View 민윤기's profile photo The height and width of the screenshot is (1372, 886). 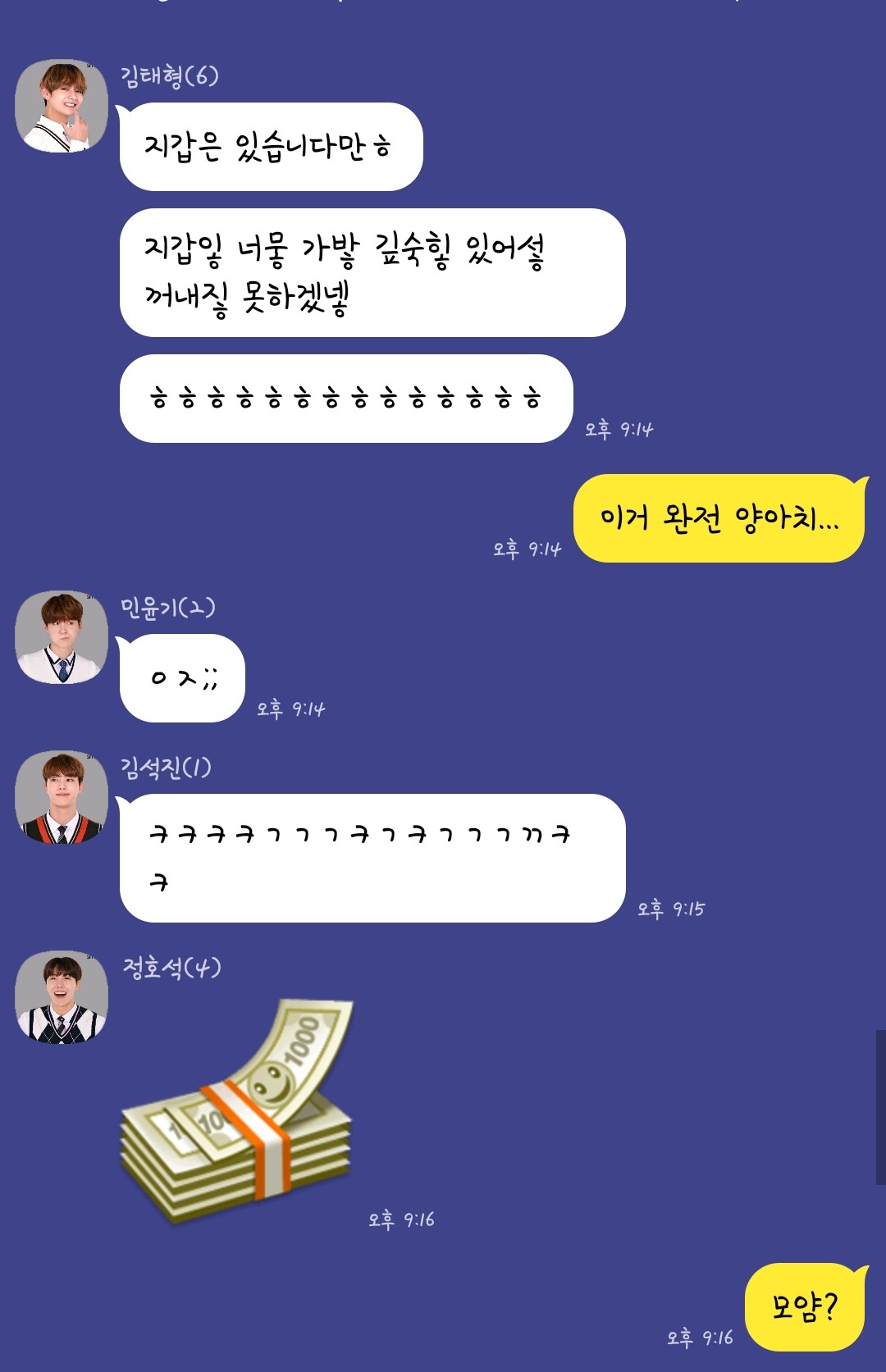point(62,637)
